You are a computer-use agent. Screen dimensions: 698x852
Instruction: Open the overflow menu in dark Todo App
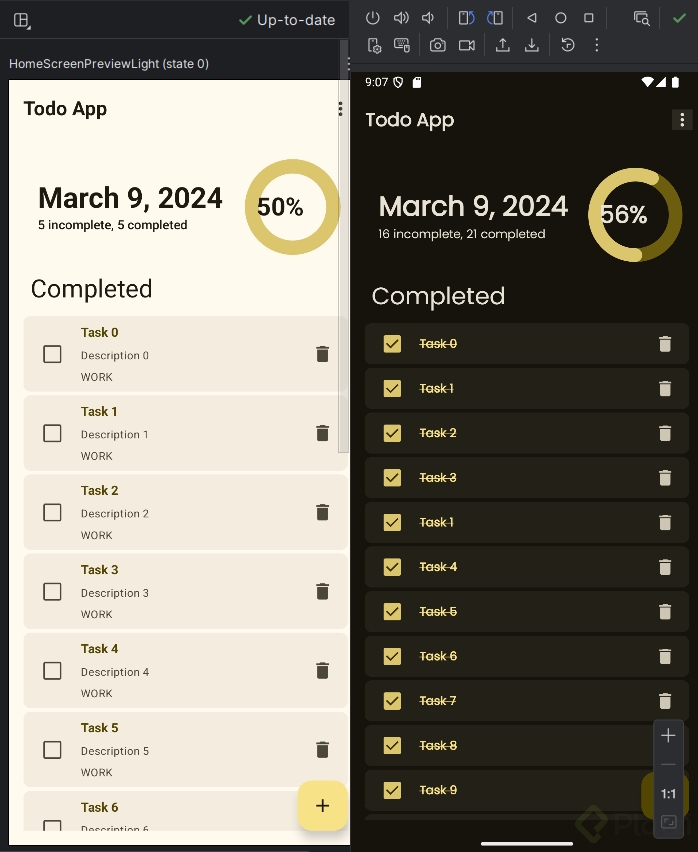click(682, 120)
